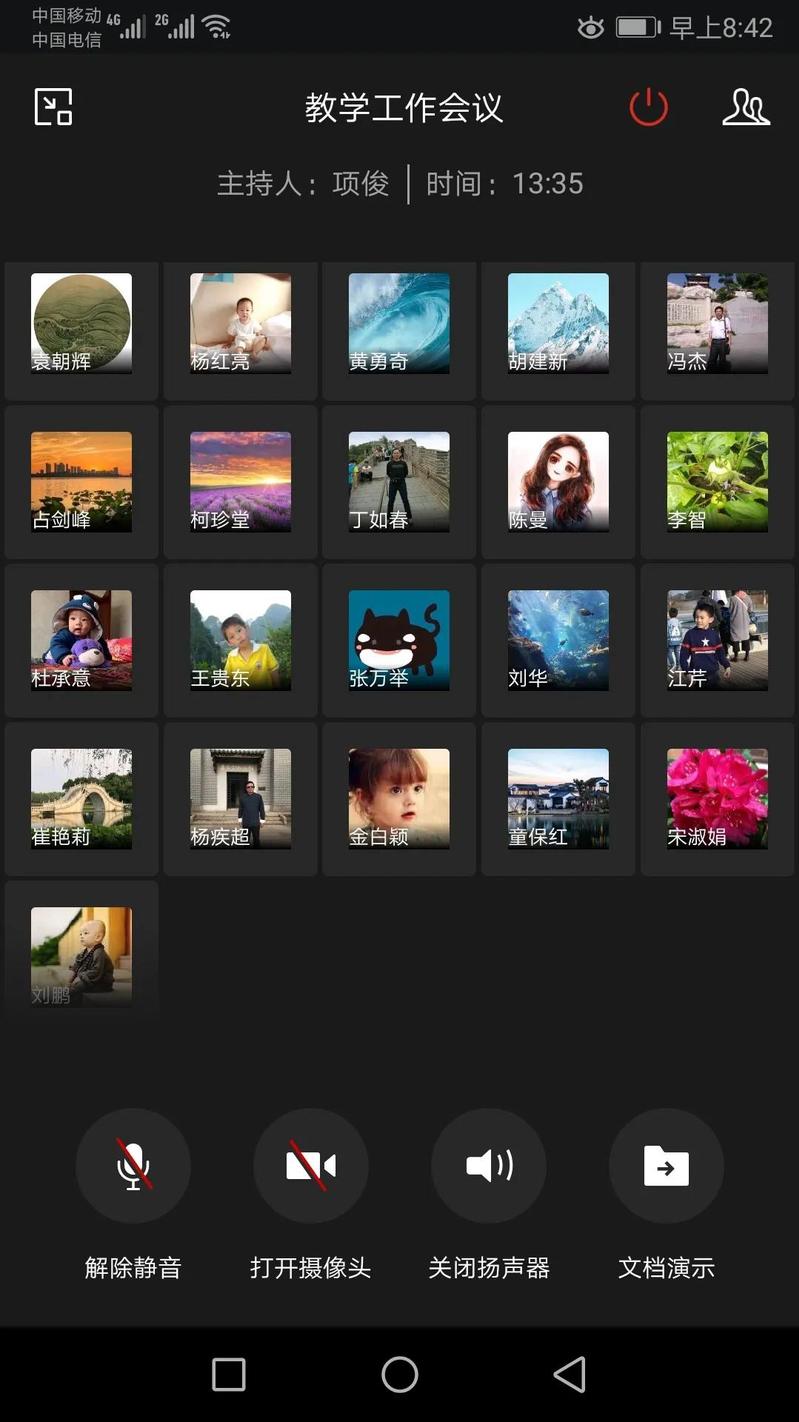Select participant 宋淑娟
799x1422 pixels.
[x=717, y=798]
